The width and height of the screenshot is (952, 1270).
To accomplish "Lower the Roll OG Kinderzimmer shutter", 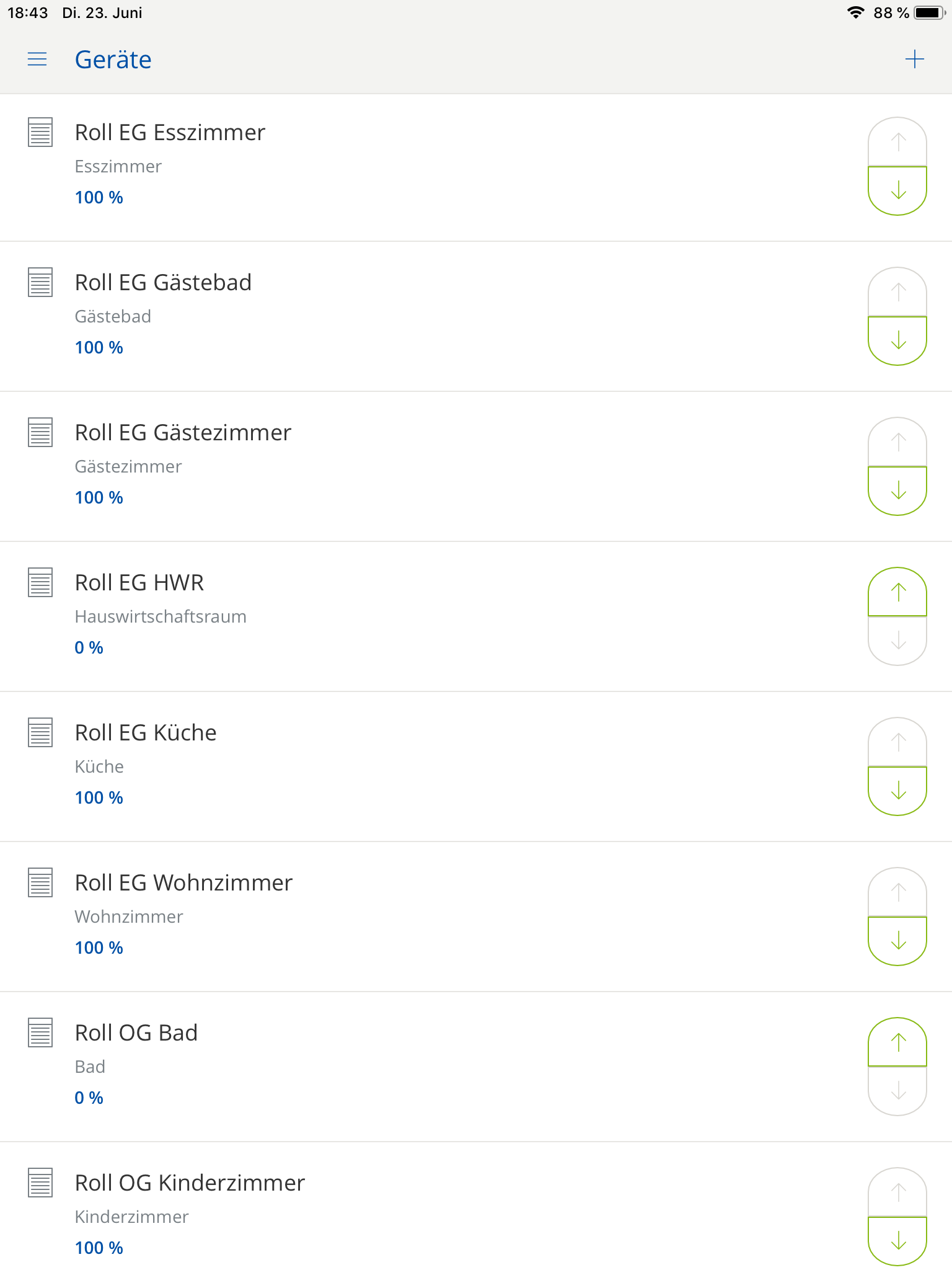I will (x=897, y=1241).
